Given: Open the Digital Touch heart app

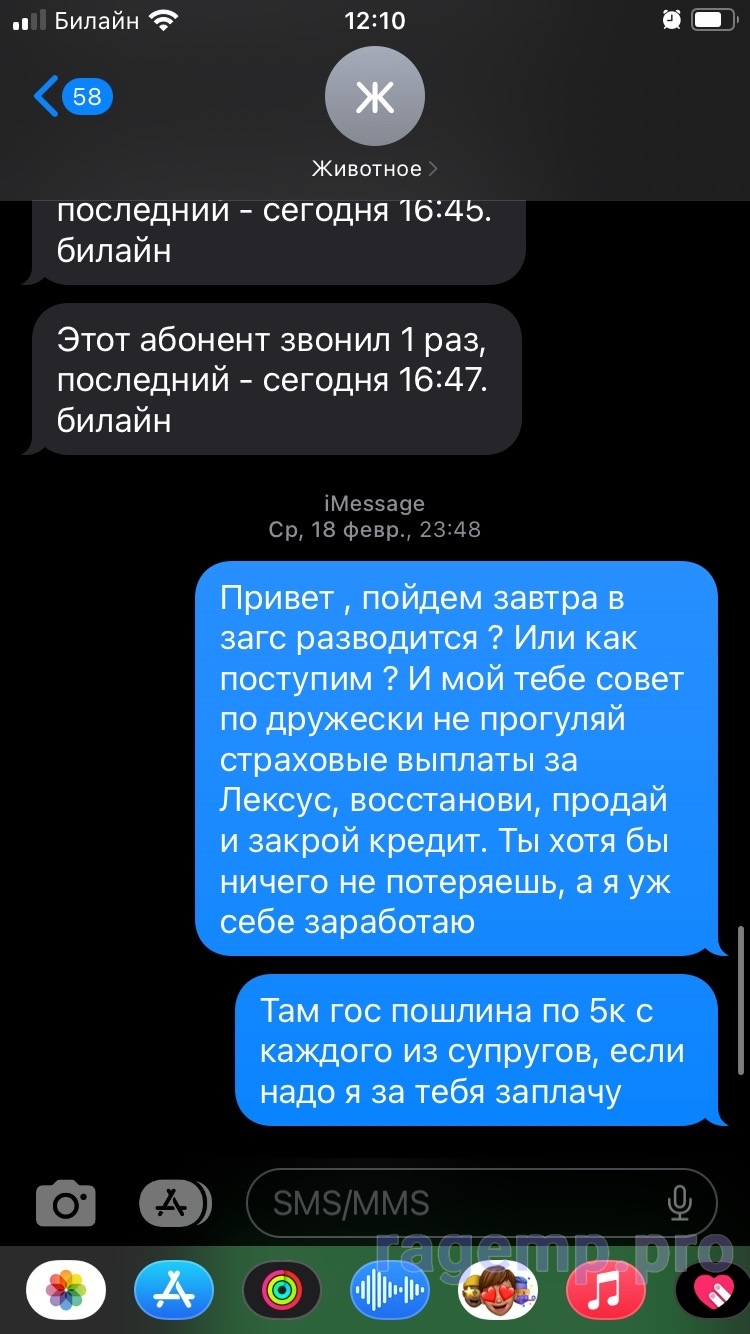Looking at the screenshot, I should [x=714, y=1290].
